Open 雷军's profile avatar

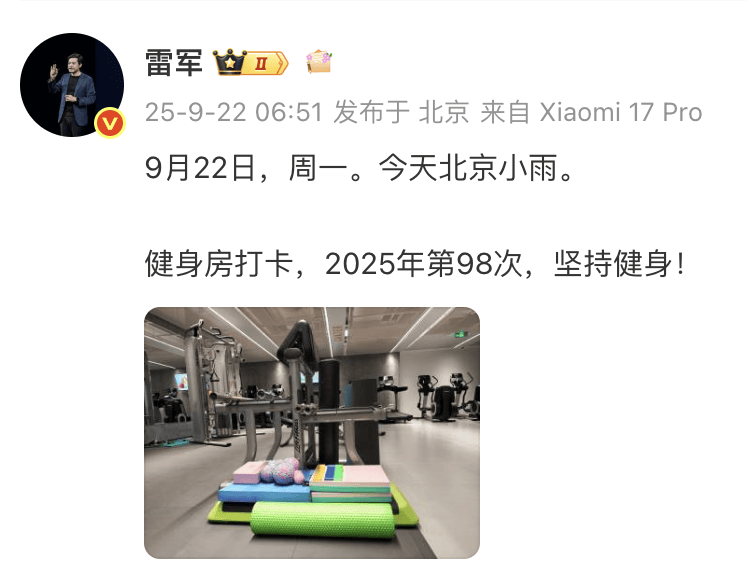pos(73,85)
